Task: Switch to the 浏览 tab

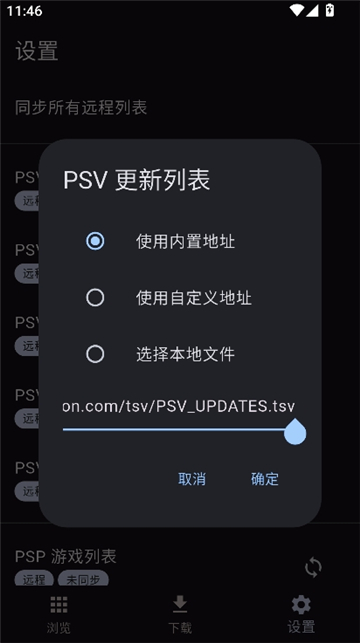Action: coord(59,615)
